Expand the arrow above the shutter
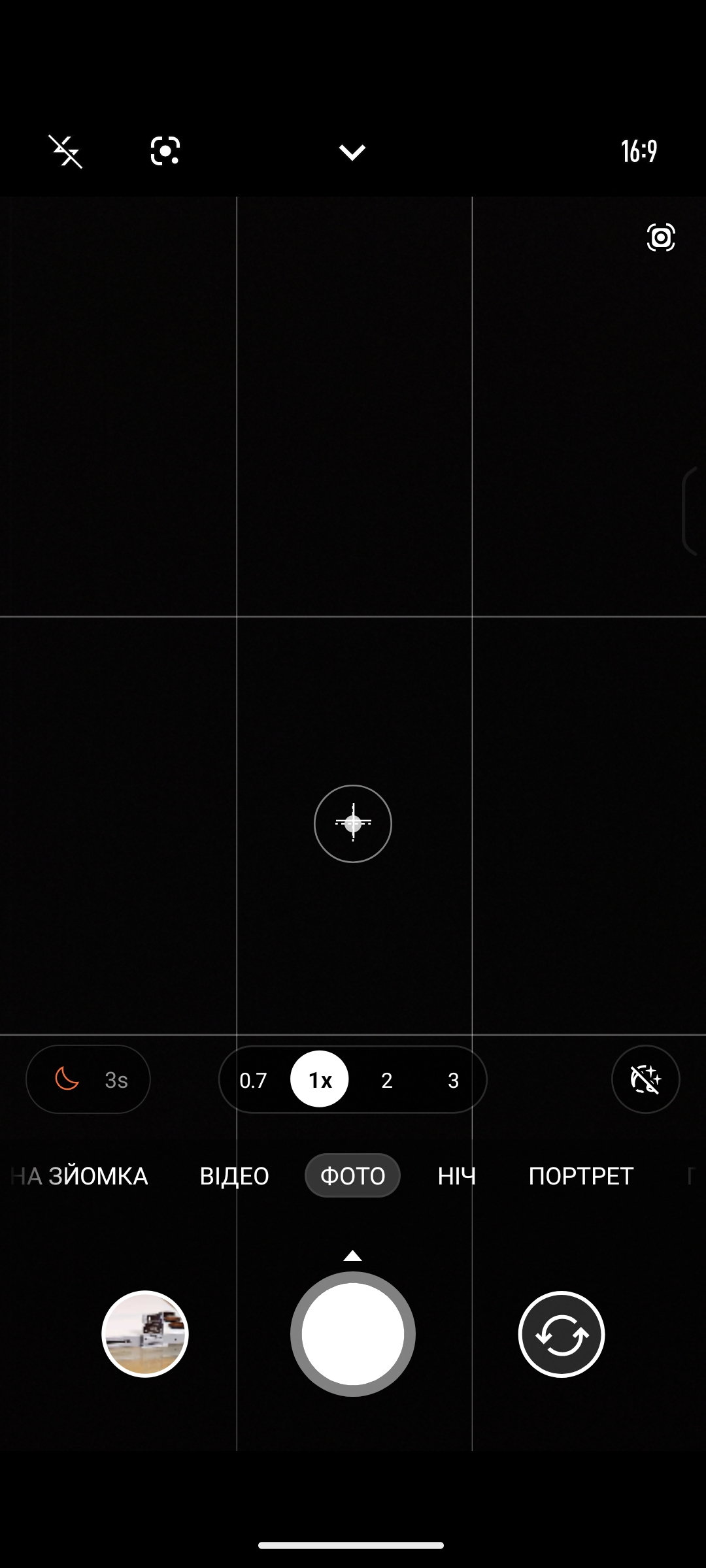Image resolution: width=706 pixels, height=1568 pixels. click(x=352, y=1256)
